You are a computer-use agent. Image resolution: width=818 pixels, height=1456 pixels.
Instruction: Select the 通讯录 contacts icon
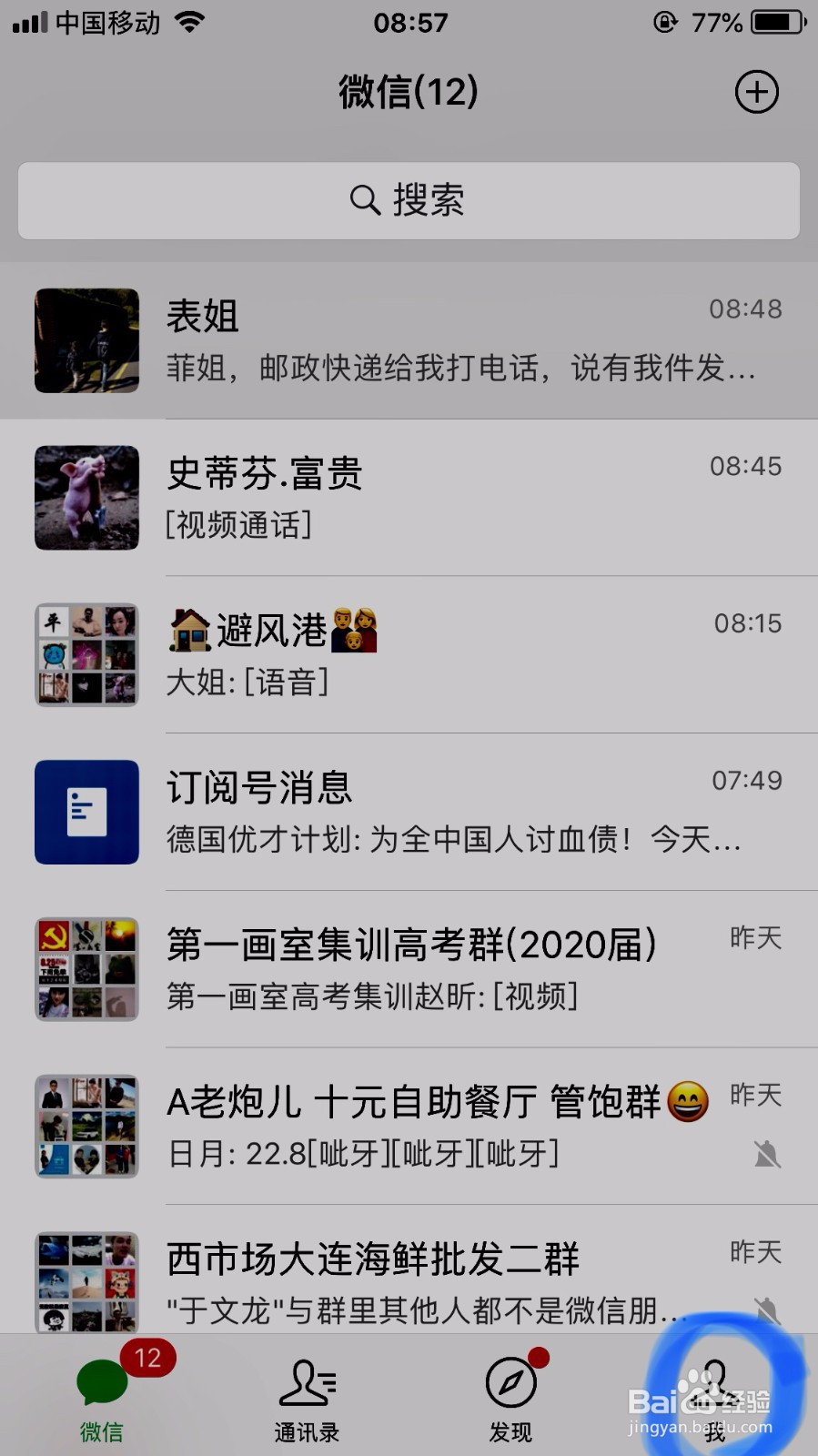(x=306, y=1382)
